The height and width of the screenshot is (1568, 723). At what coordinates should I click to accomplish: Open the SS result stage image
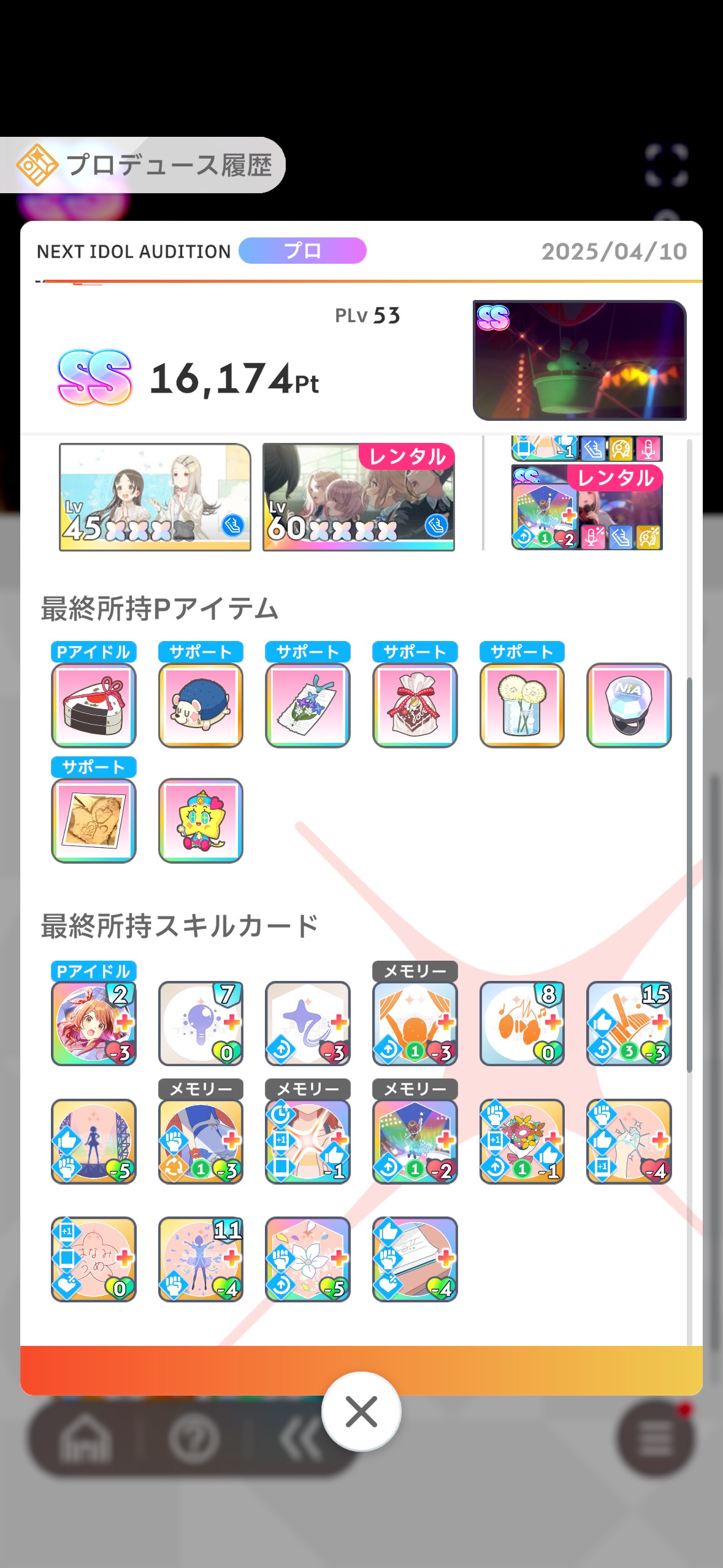click(580, 360)
